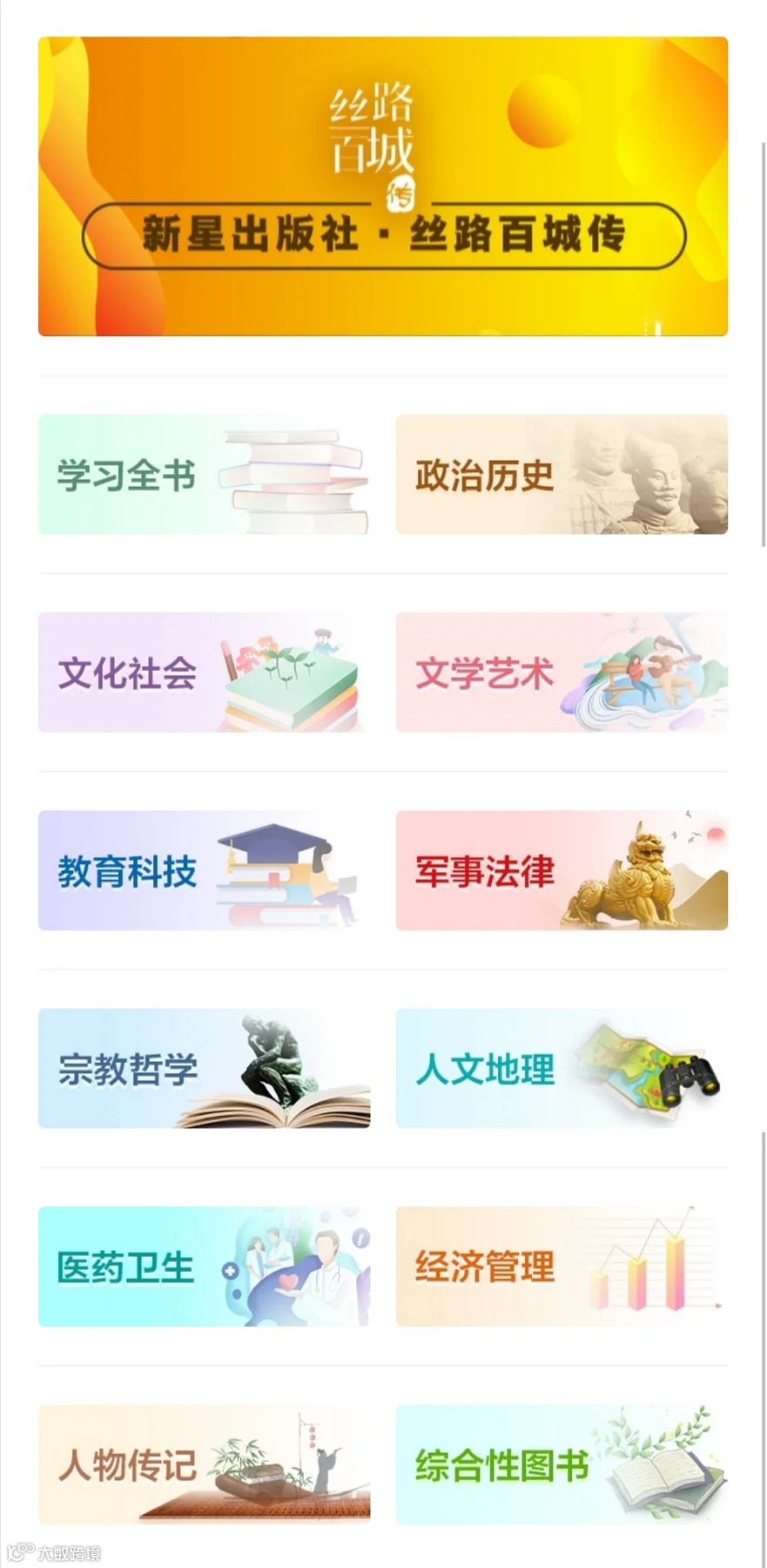Screen dimensions: 767x1568
Task: Open the 宗教哲学 category
Action: 204,1069
